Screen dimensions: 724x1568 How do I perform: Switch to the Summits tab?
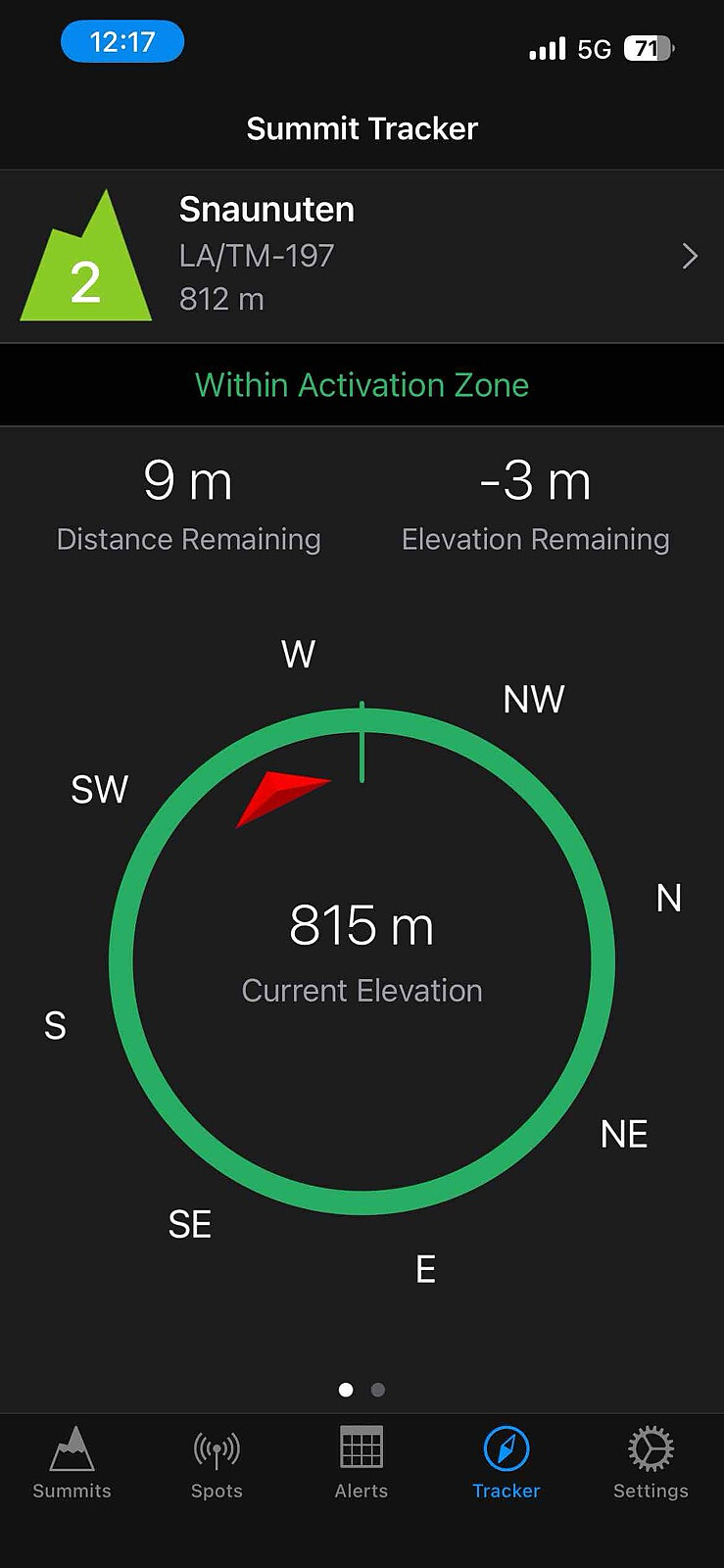pos(72,1462)
